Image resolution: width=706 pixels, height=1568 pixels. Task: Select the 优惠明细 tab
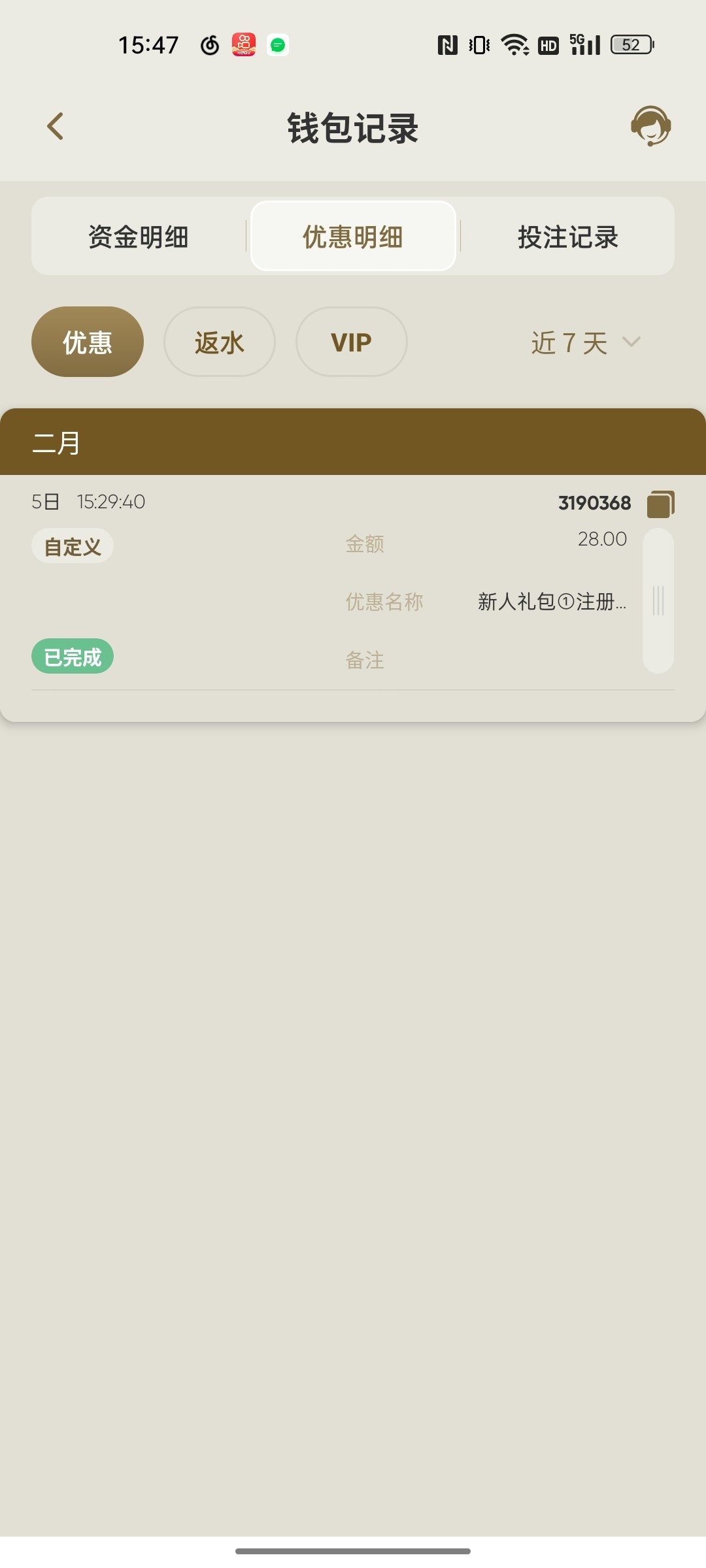(x=353, y=237)
